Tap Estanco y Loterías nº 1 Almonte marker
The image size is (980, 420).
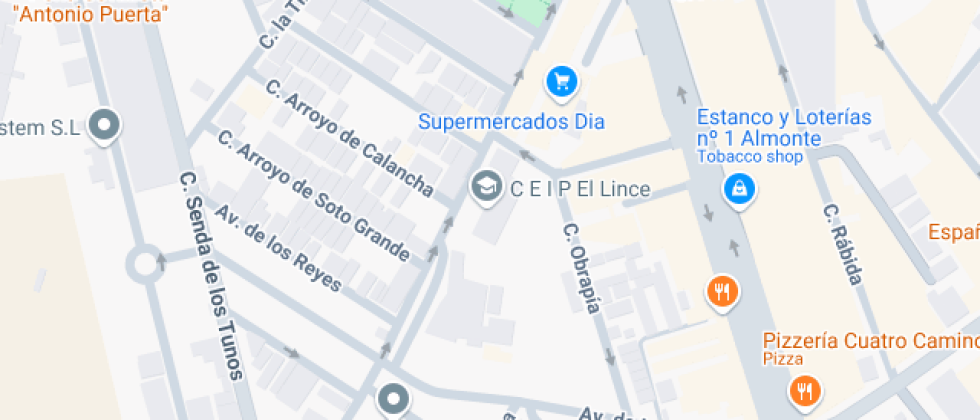739,188
